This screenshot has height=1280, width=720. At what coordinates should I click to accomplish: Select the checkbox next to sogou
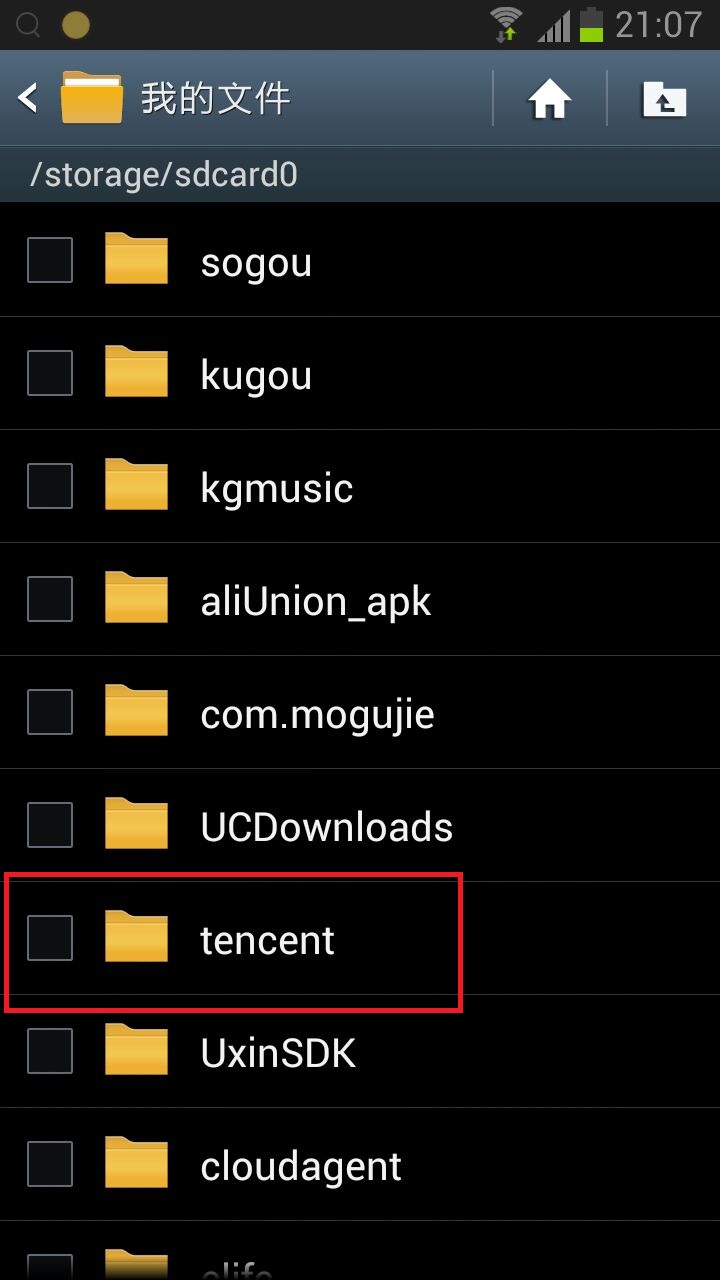[x=50, y=260]
